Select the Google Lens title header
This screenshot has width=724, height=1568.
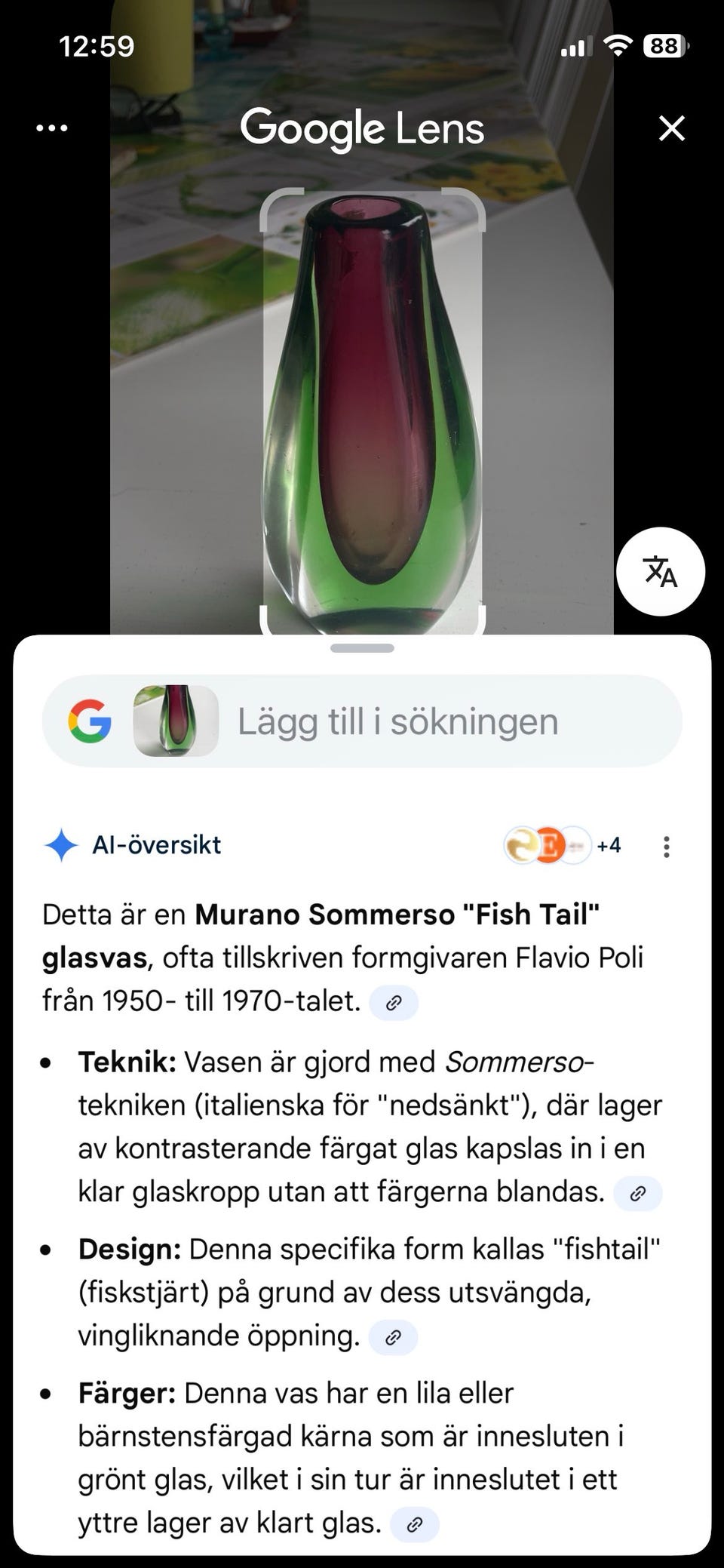pos(362,127)
